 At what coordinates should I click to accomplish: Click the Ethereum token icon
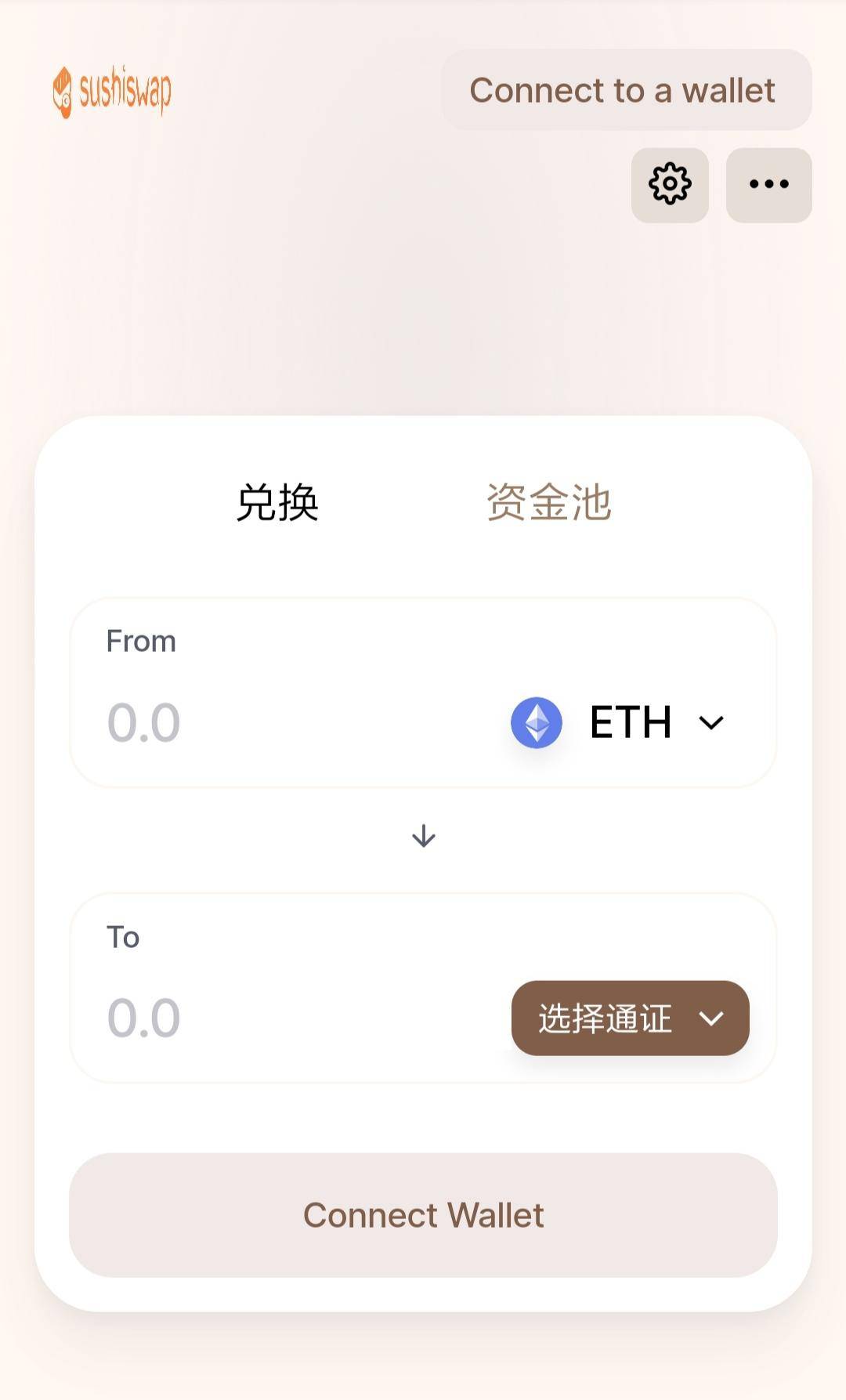(x=536, y=722)
